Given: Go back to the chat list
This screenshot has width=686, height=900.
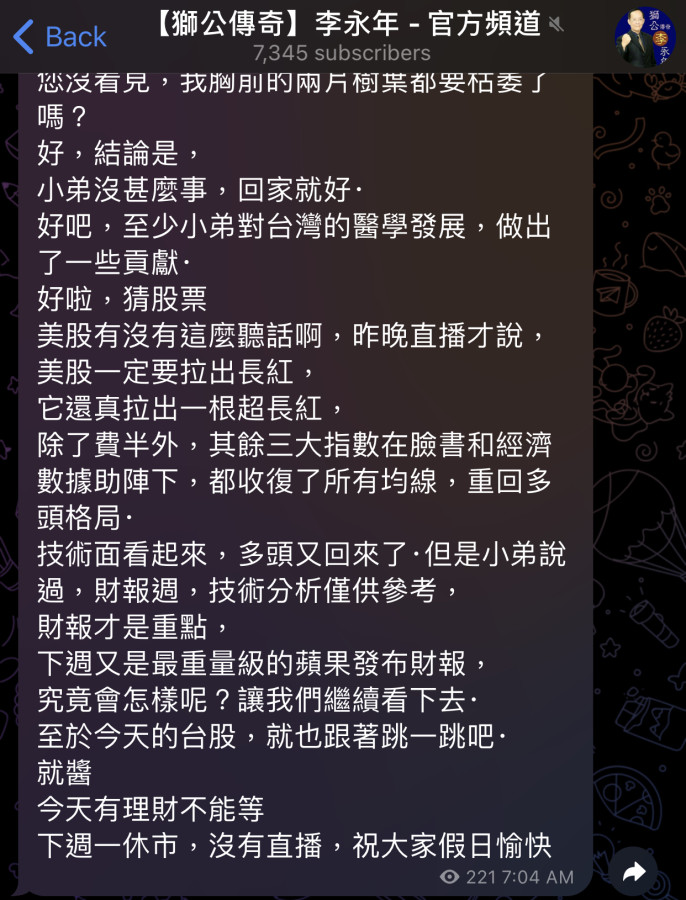Looking at the screenshot, I should coord(59,37).
